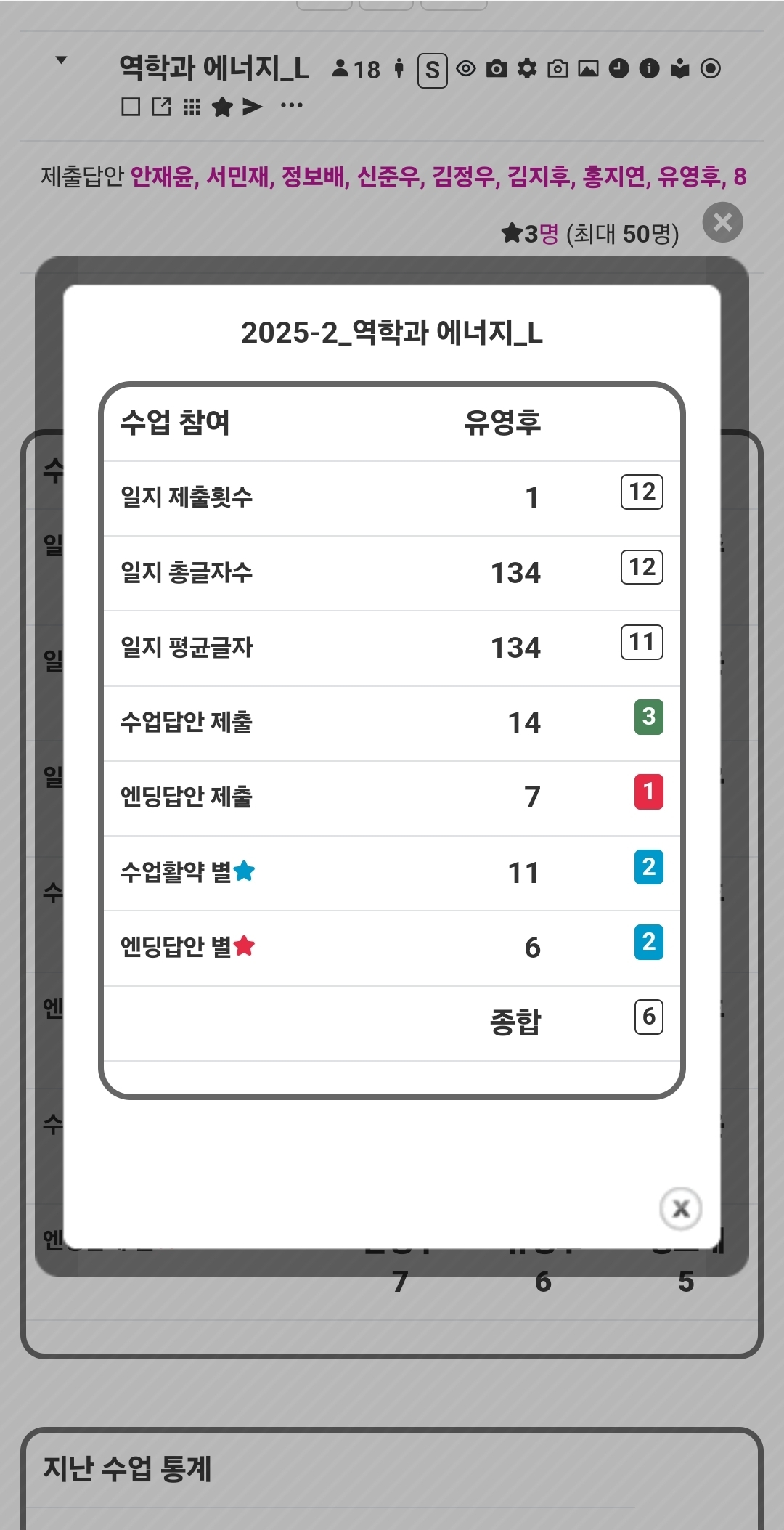Show class info via the i icon
Screen dimensions: 784x1530
(649, 68)
